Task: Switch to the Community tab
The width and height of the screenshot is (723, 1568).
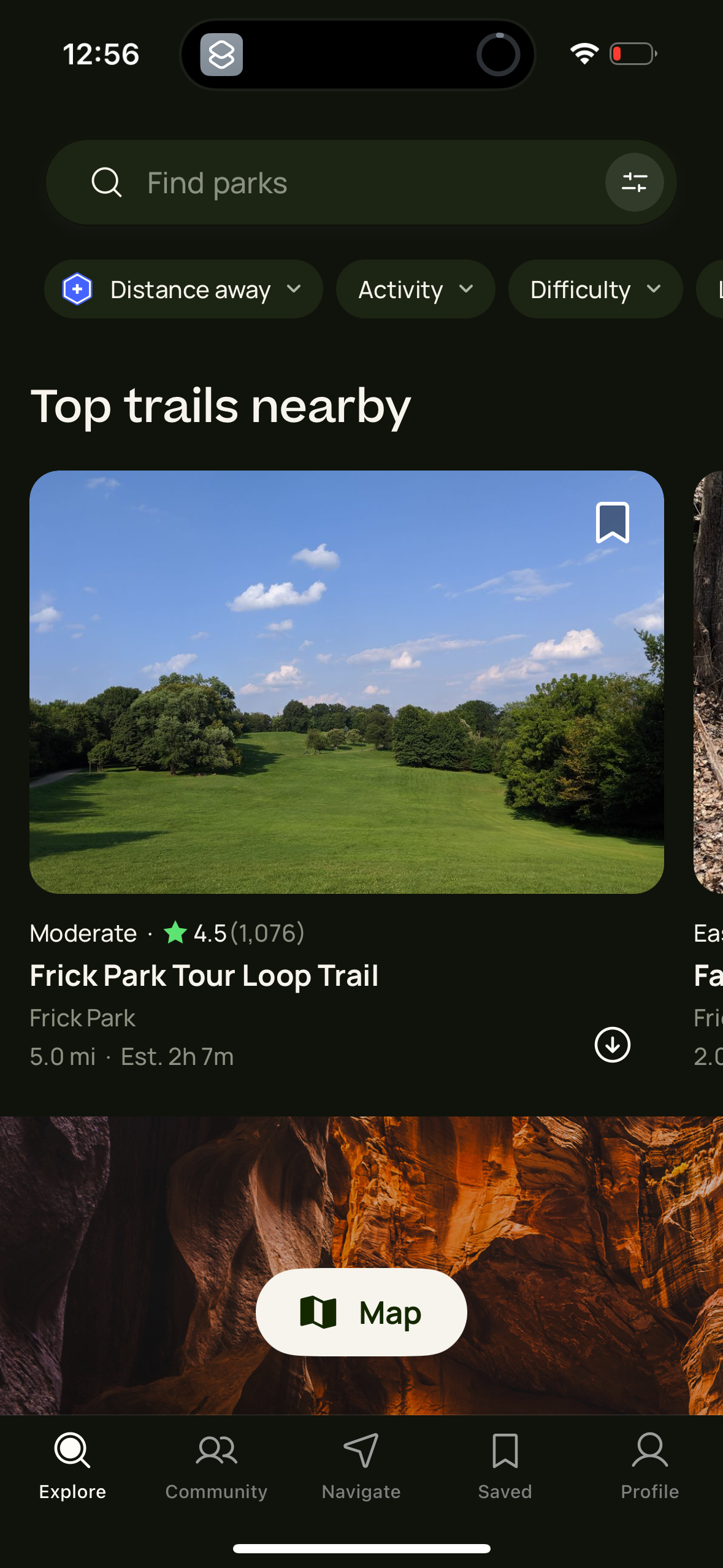Action: [216, 1451]
